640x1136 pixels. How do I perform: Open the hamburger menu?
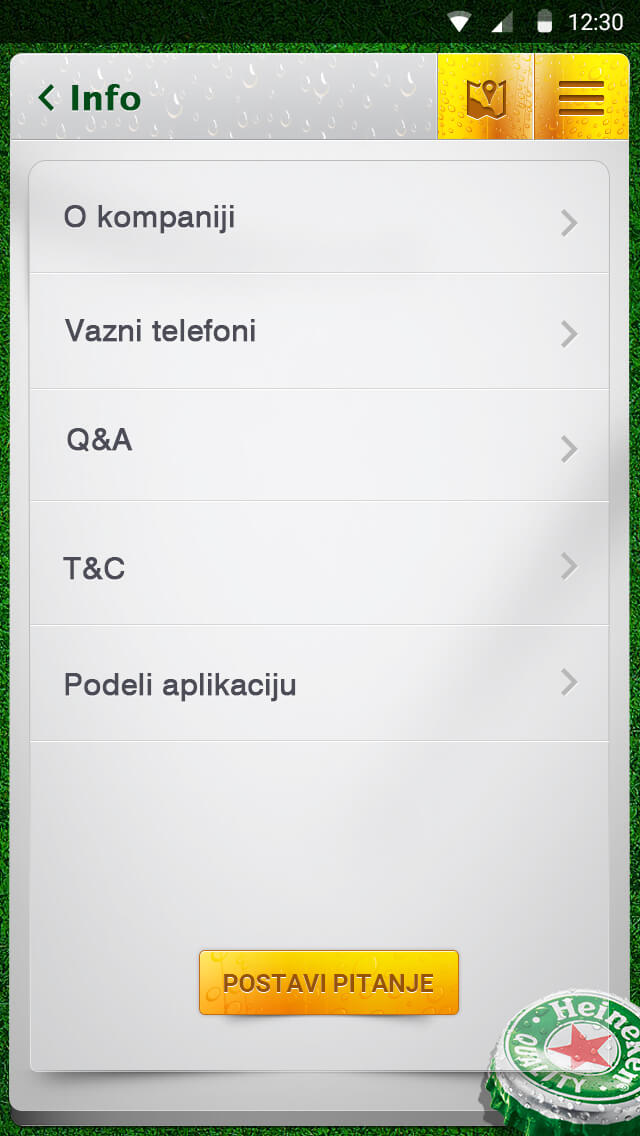[581, 96]
